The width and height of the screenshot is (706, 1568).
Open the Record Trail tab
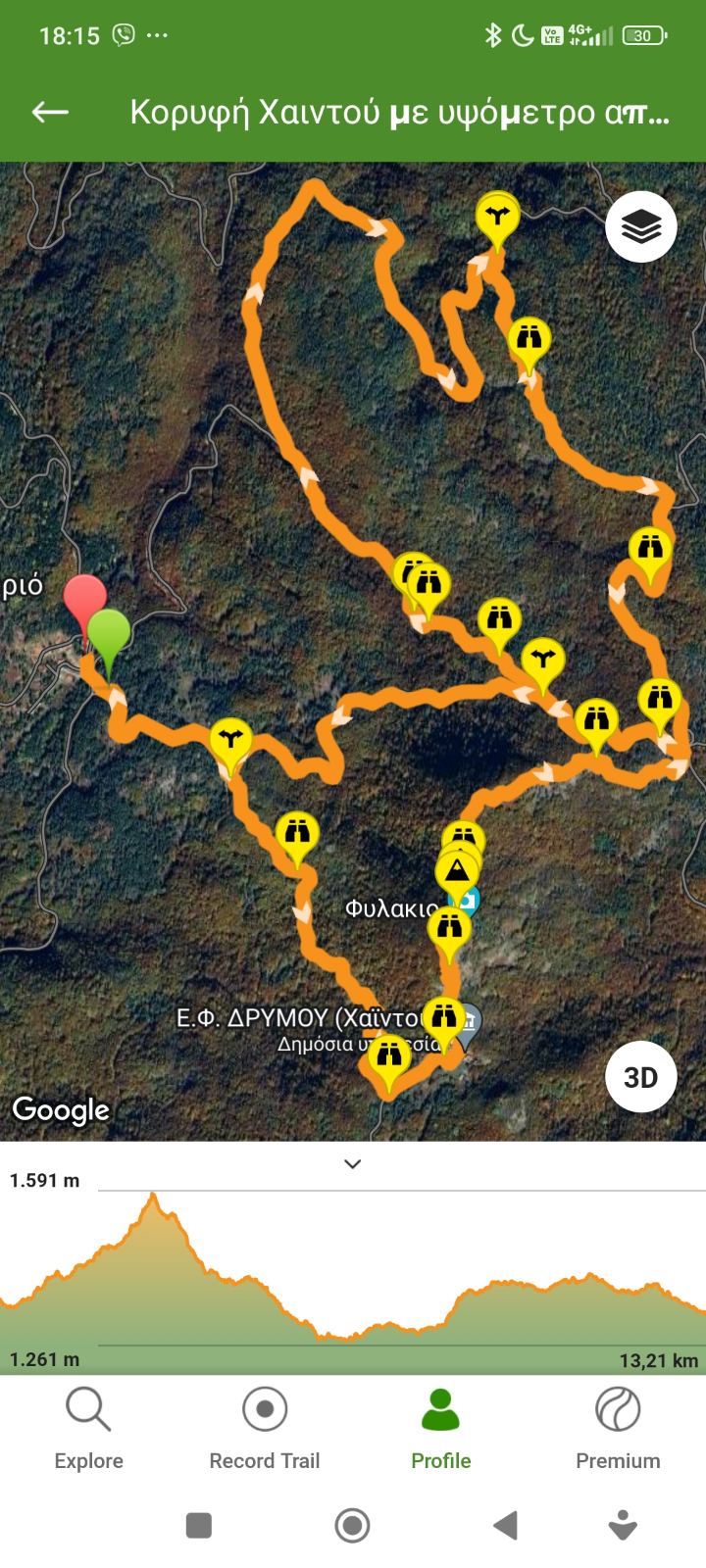click(265, 1429)
